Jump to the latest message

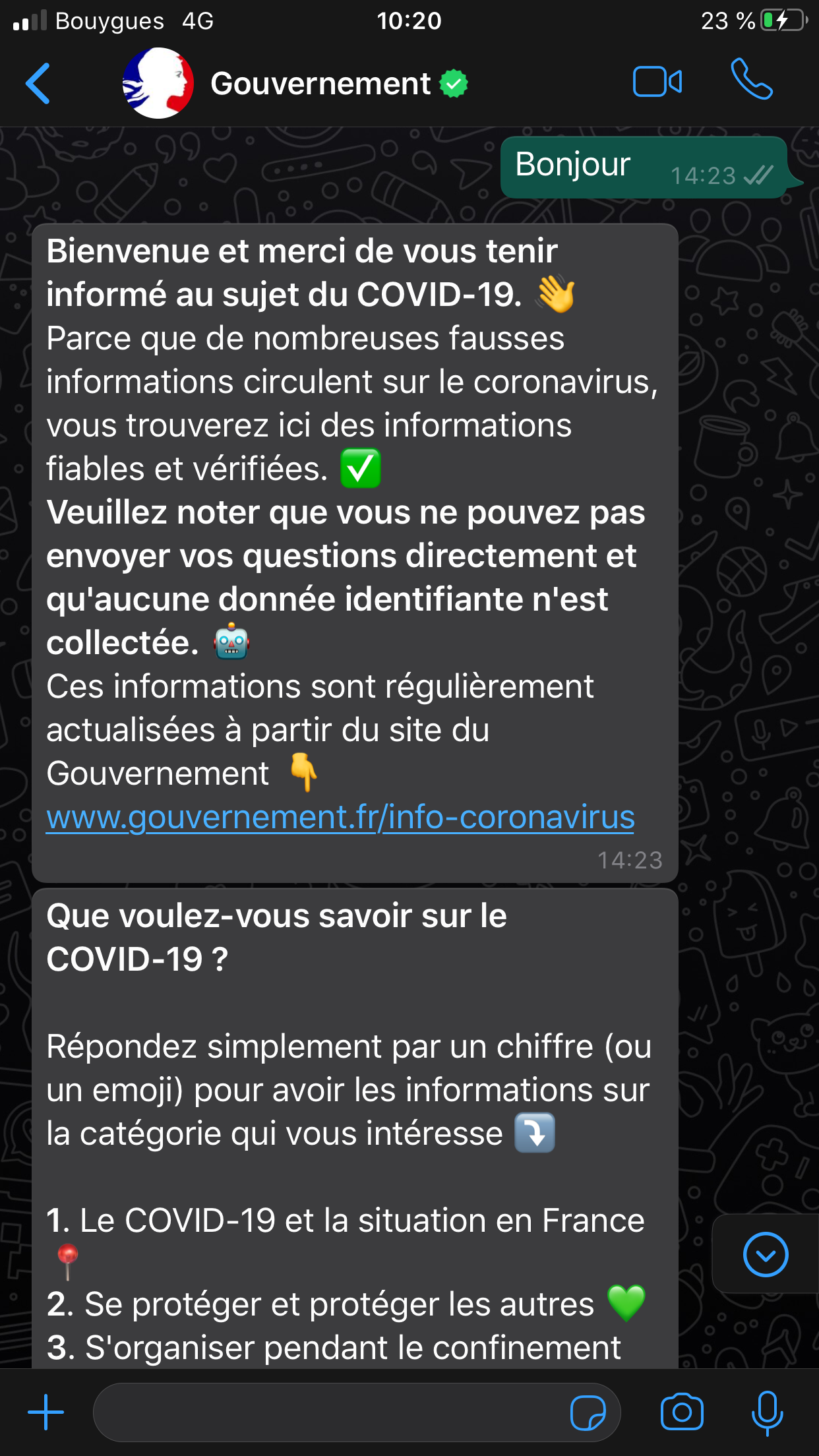coord(765,1254)
